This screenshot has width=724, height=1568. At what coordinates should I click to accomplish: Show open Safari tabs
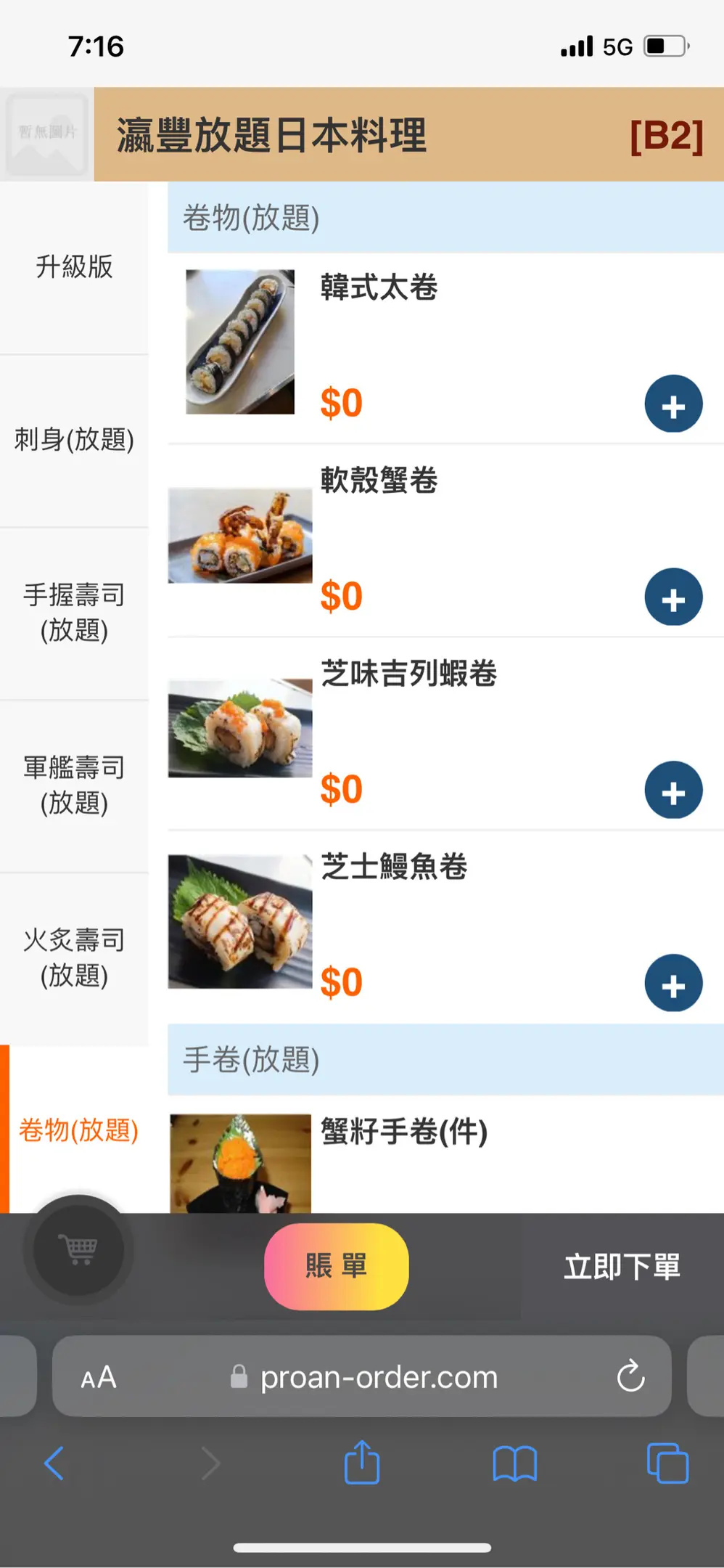(667, 1463)
